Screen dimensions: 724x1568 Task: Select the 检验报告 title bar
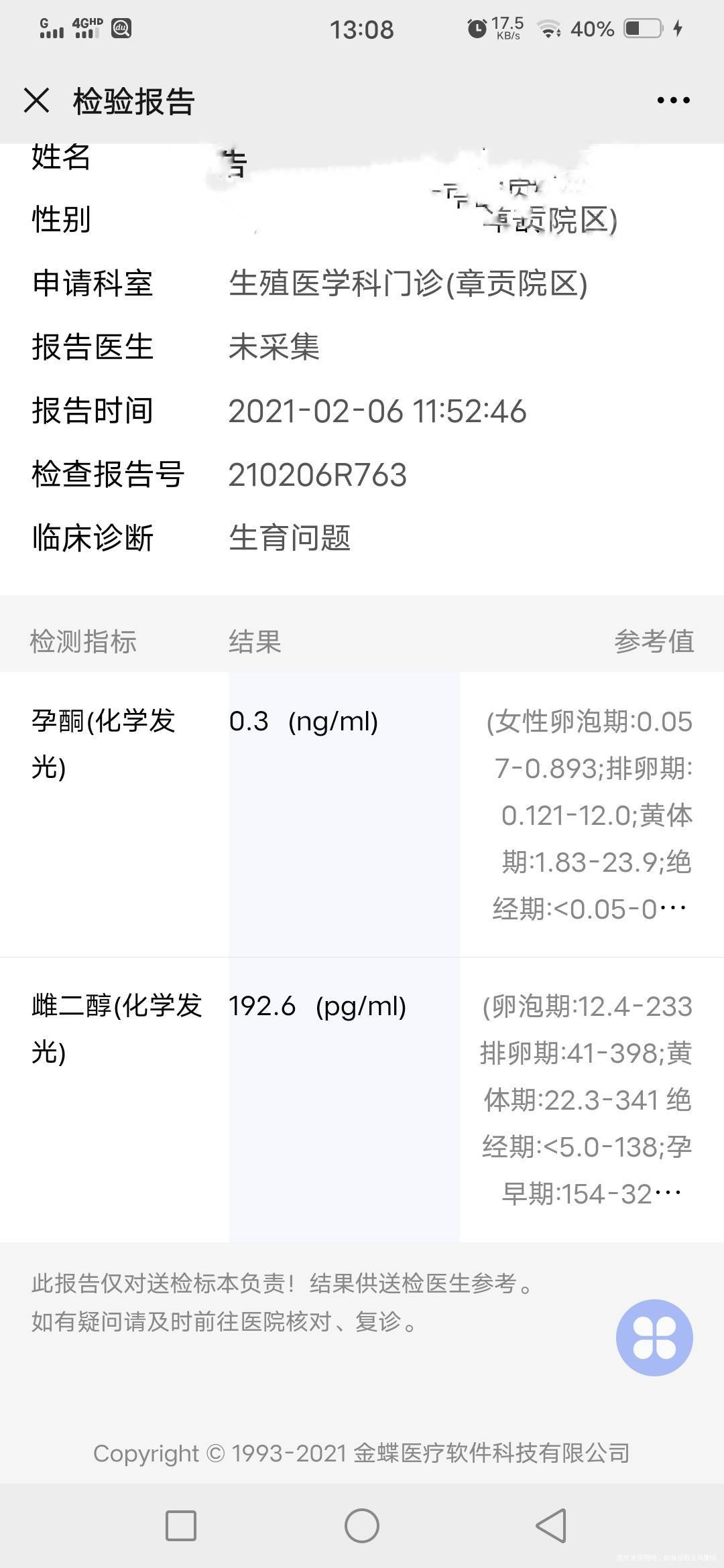(132, 99)
